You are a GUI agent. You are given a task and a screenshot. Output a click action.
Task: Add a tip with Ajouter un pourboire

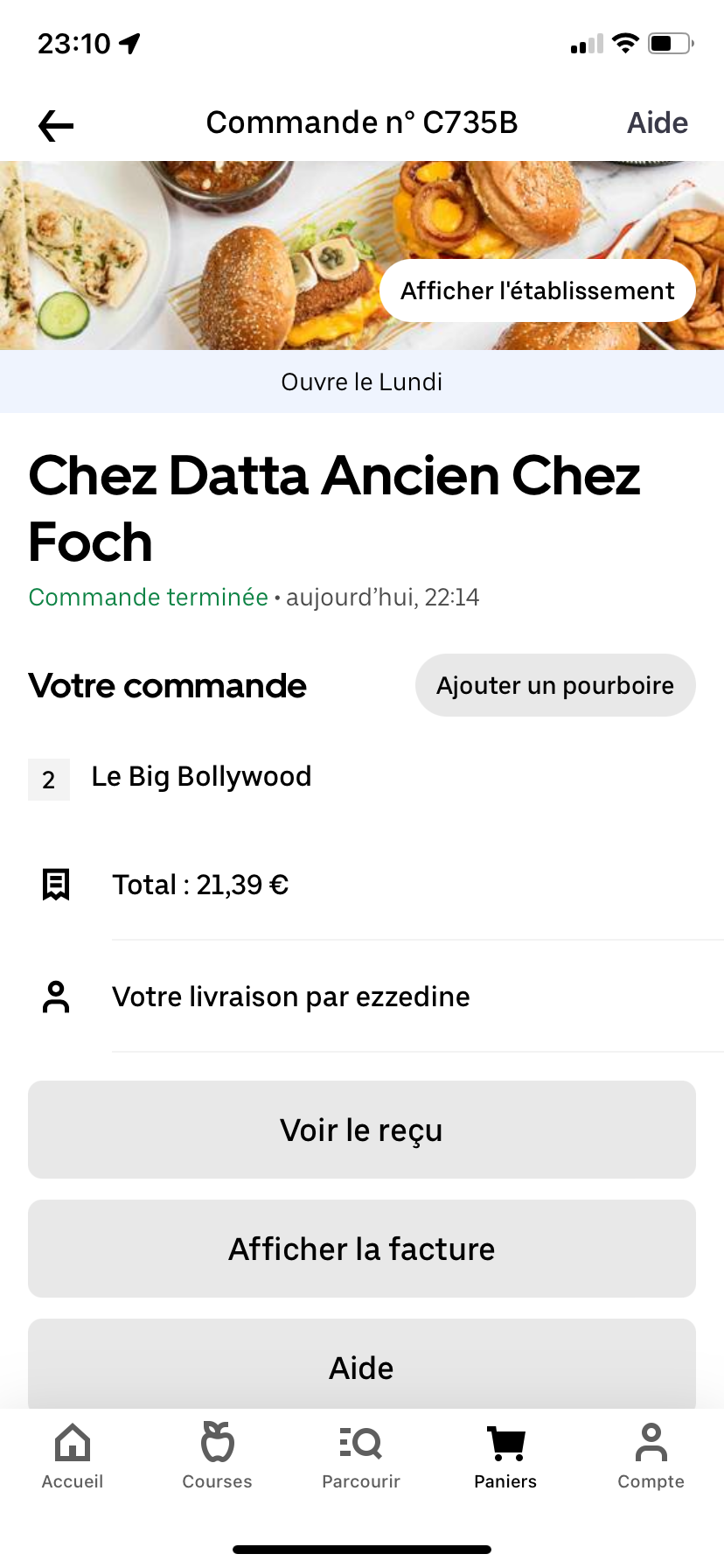[555, 685]
